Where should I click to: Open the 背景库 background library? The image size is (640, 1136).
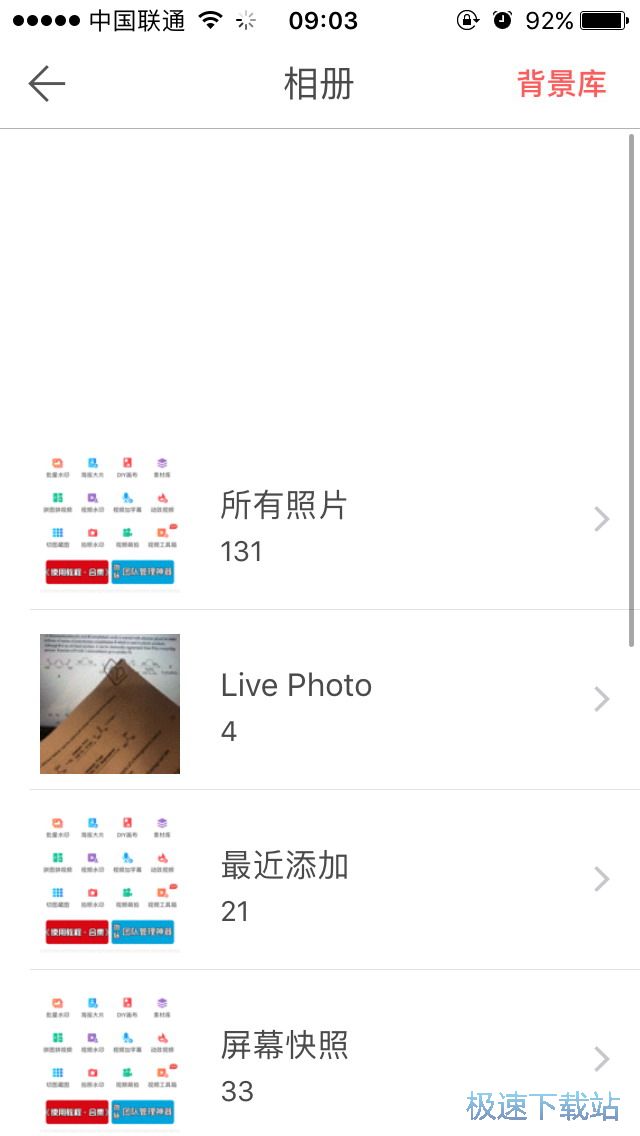pos(561,84)
